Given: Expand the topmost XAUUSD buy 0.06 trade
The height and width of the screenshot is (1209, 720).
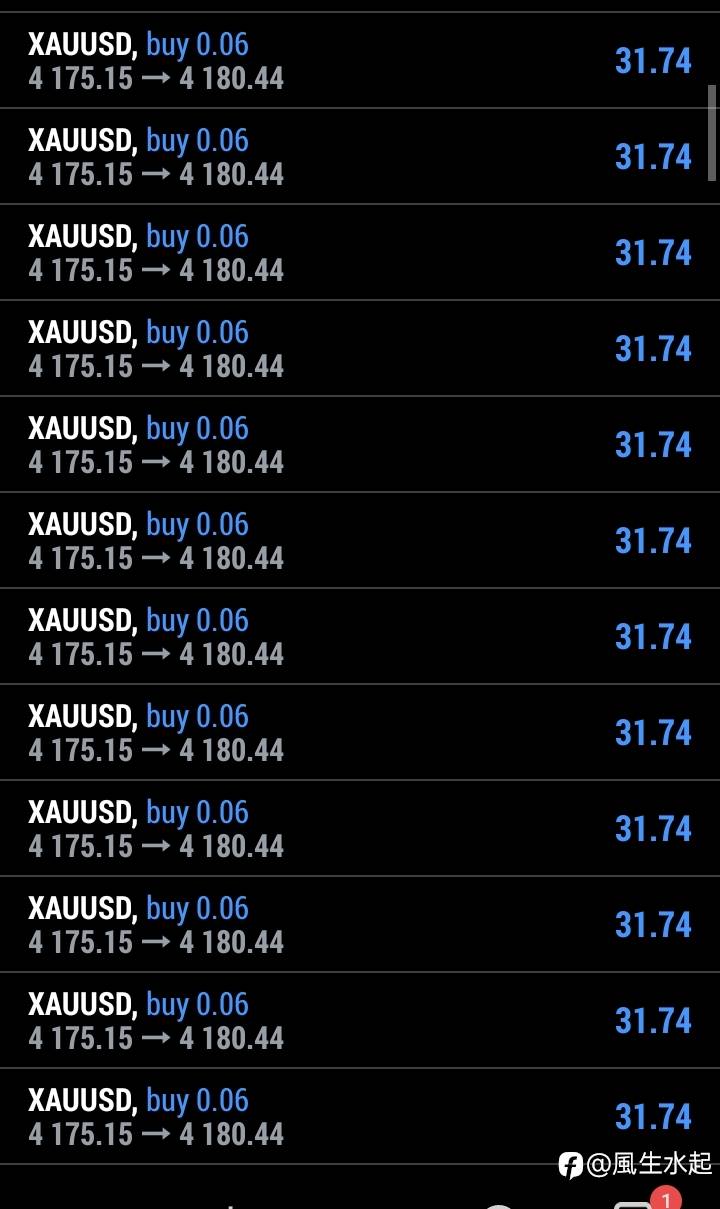Looking at the screenshot, I should pyautogui.click(x=359, y=61).
